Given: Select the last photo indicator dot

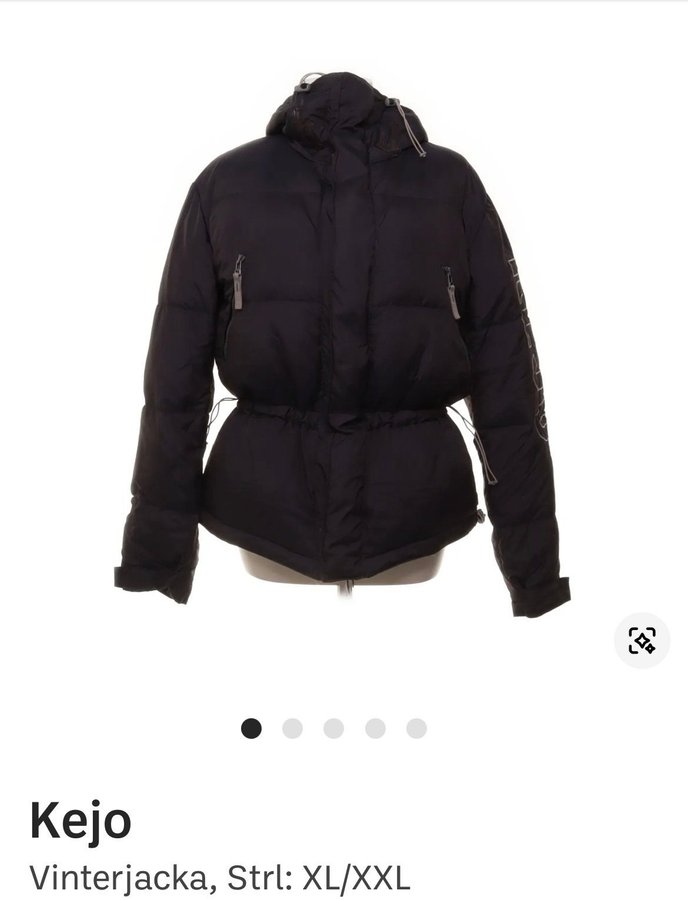Looking at the screenshot, I should [x=416, y=728].
